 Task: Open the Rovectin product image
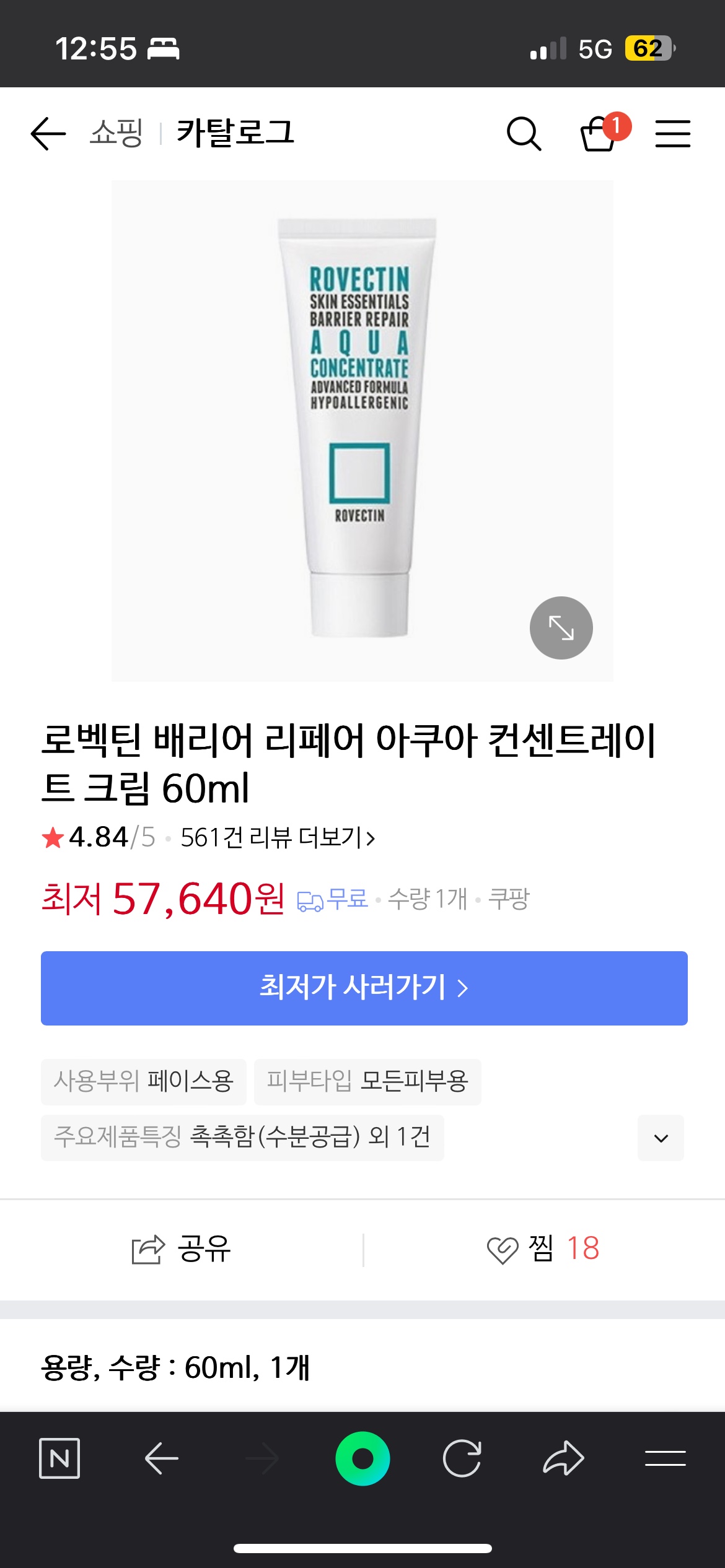point(359,427)
